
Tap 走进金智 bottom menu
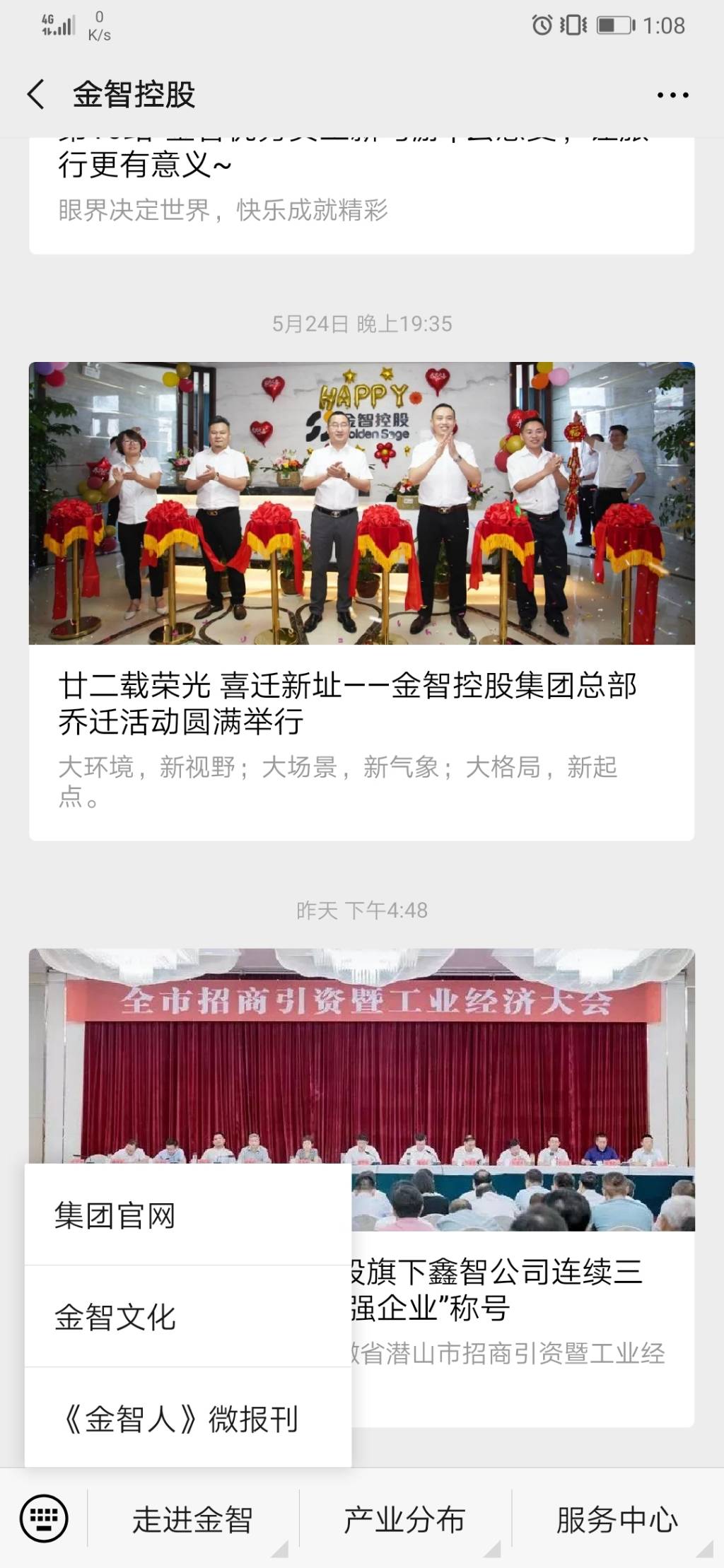[x=192, y=1519]
